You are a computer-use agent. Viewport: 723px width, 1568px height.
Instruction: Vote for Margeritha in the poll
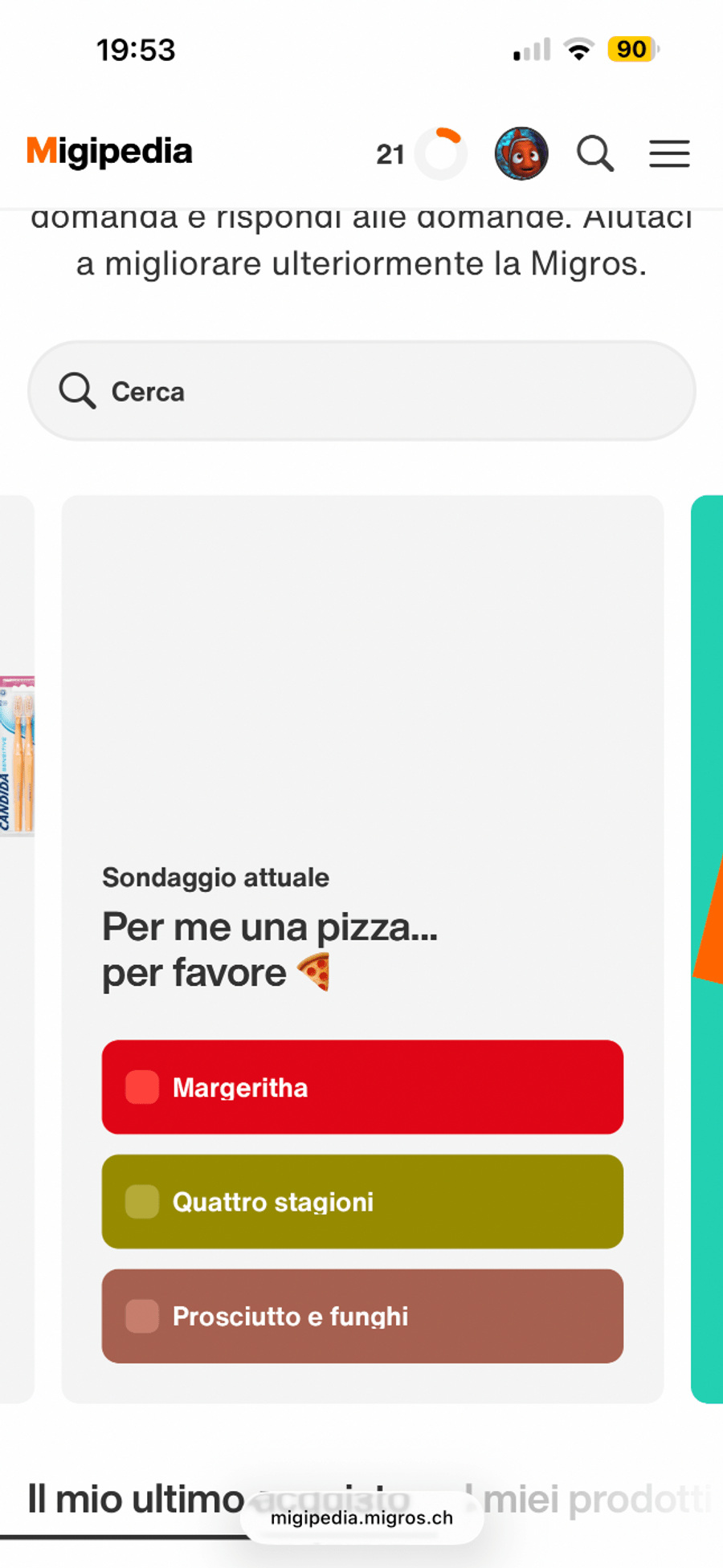coord(362,1087)
